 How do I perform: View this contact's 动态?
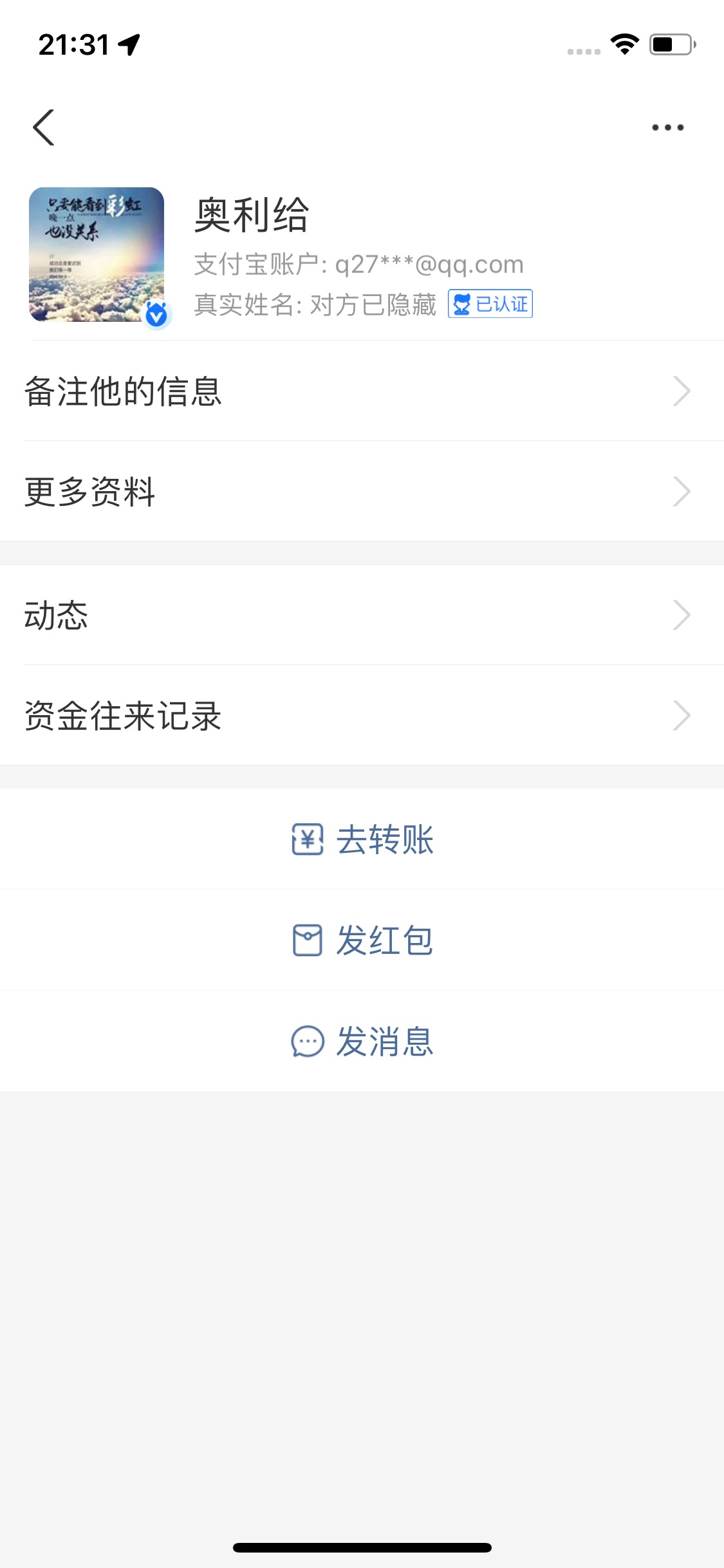[x=362, y=615]
